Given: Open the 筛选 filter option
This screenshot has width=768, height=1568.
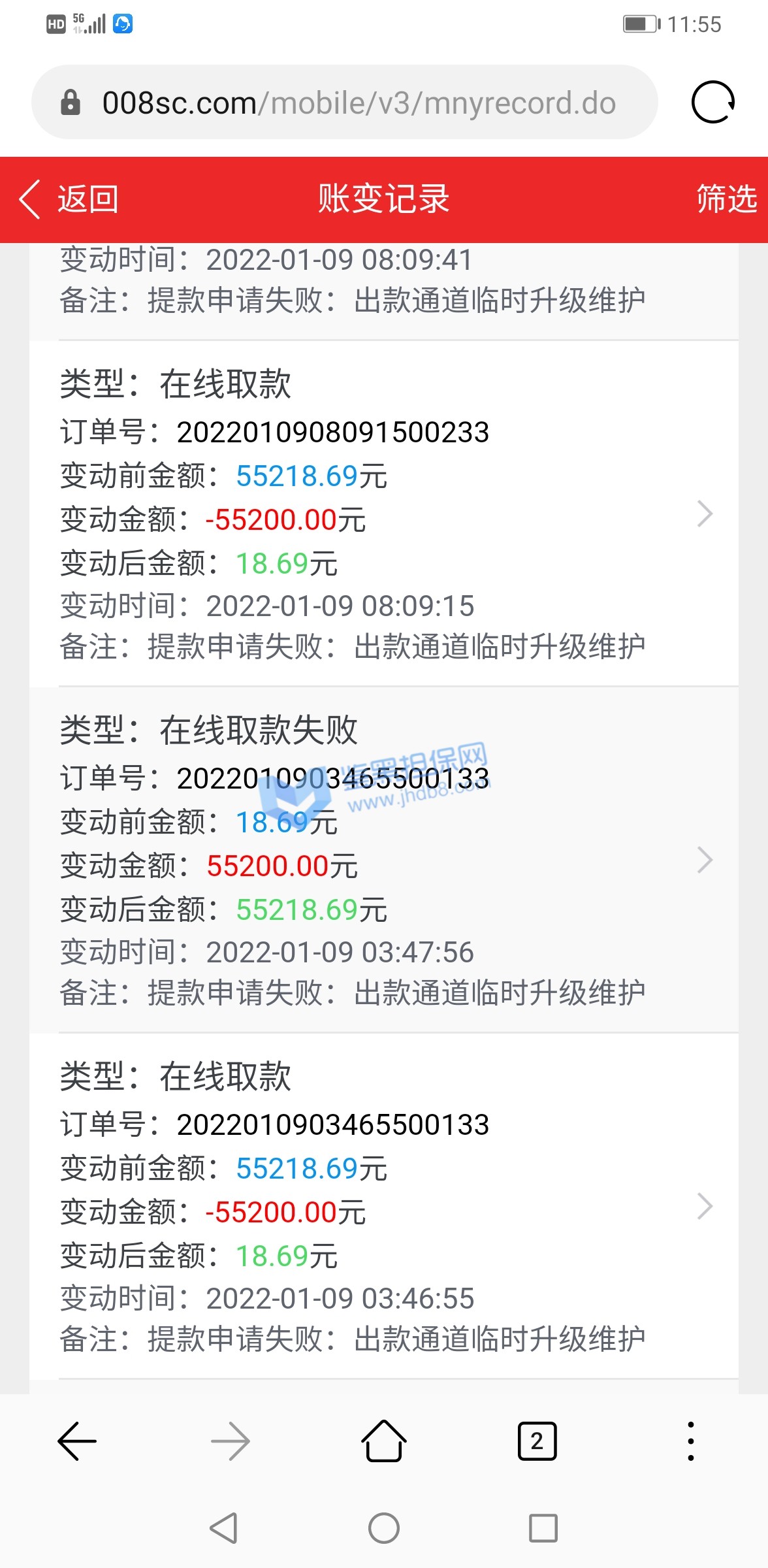Looking at the screenshot, I should [x=726, y=199].
